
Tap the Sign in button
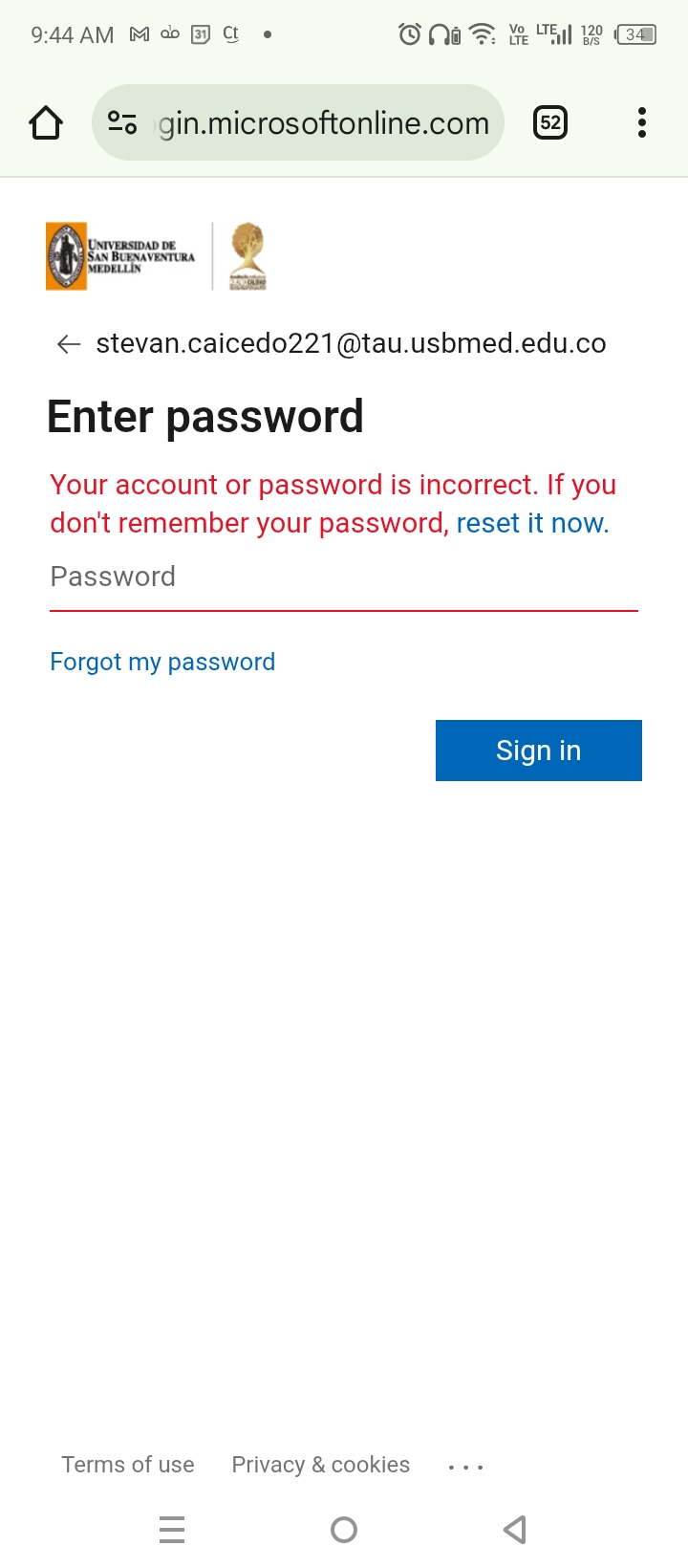pos(539,751)
